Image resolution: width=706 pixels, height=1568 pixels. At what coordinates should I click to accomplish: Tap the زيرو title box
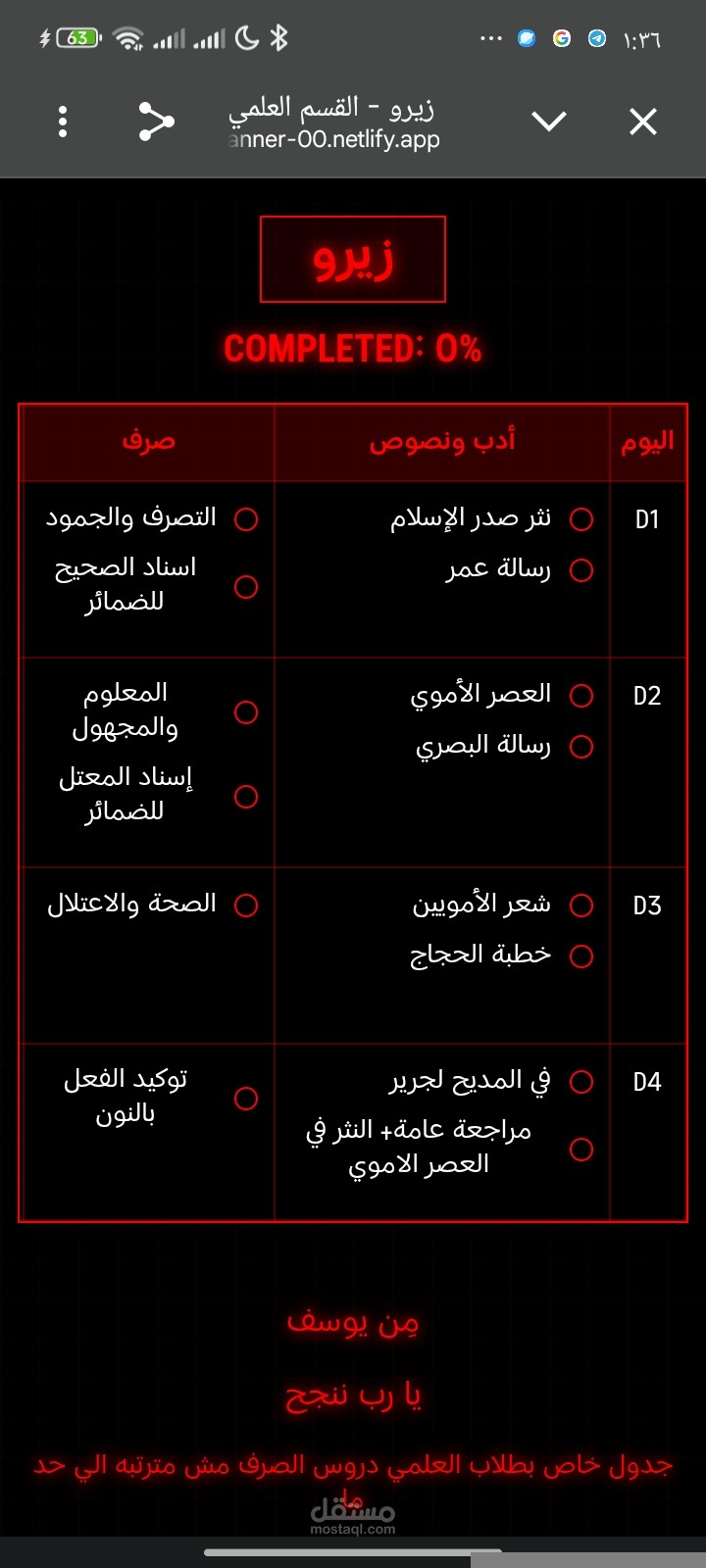pyautogui.click(x=352, y=258)
